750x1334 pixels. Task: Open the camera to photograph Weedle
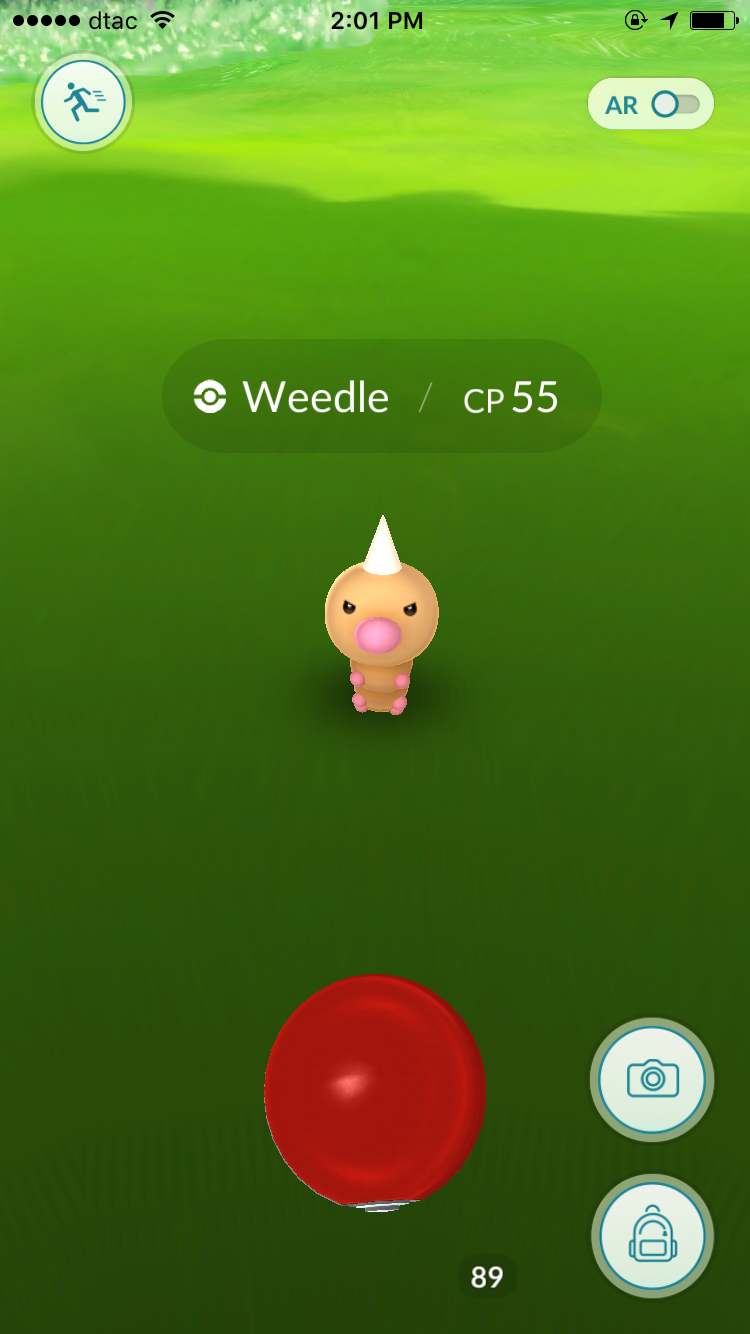click(x=652, y=1079)
